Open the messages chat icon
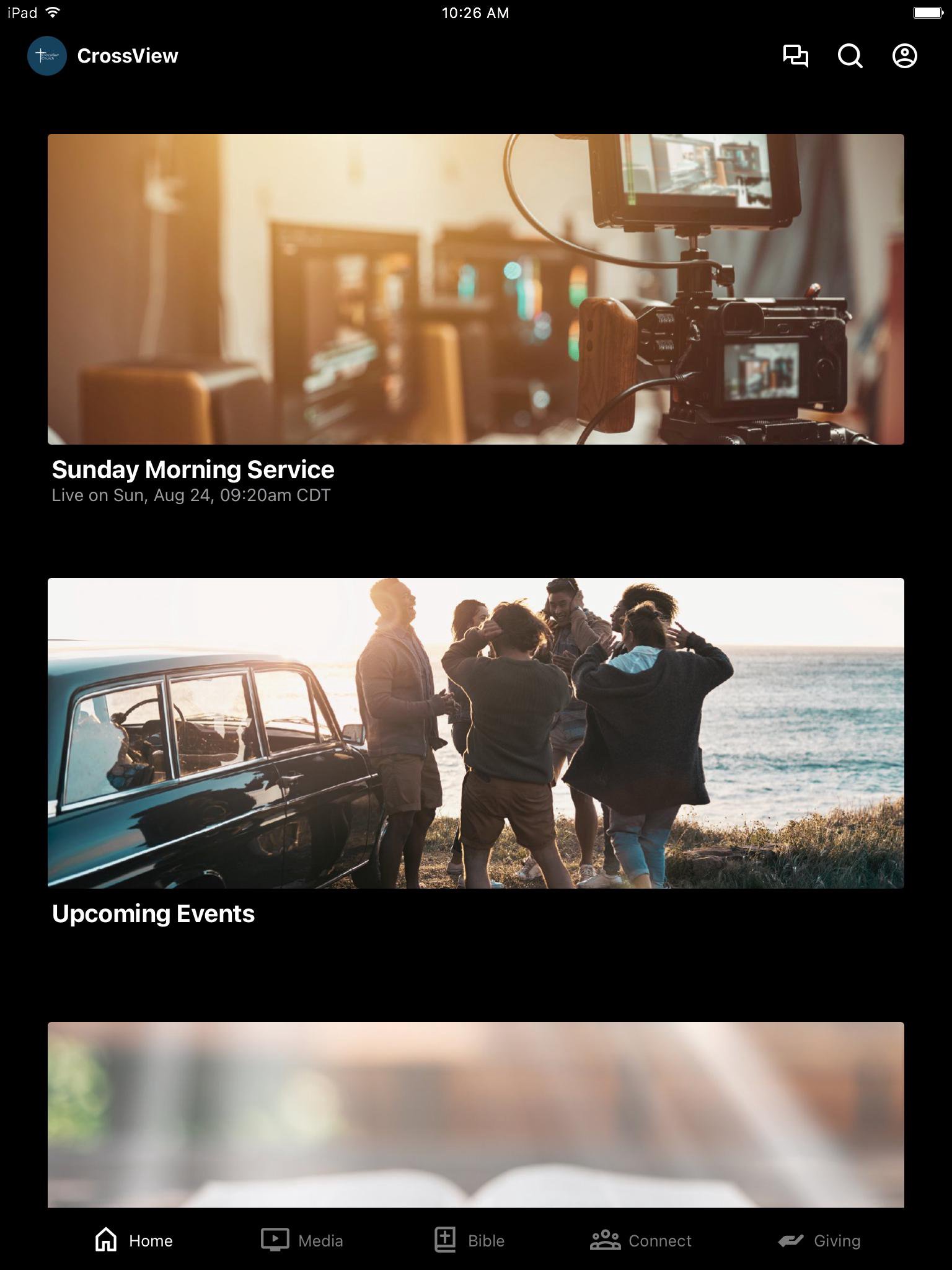 (x=795, y=56)
